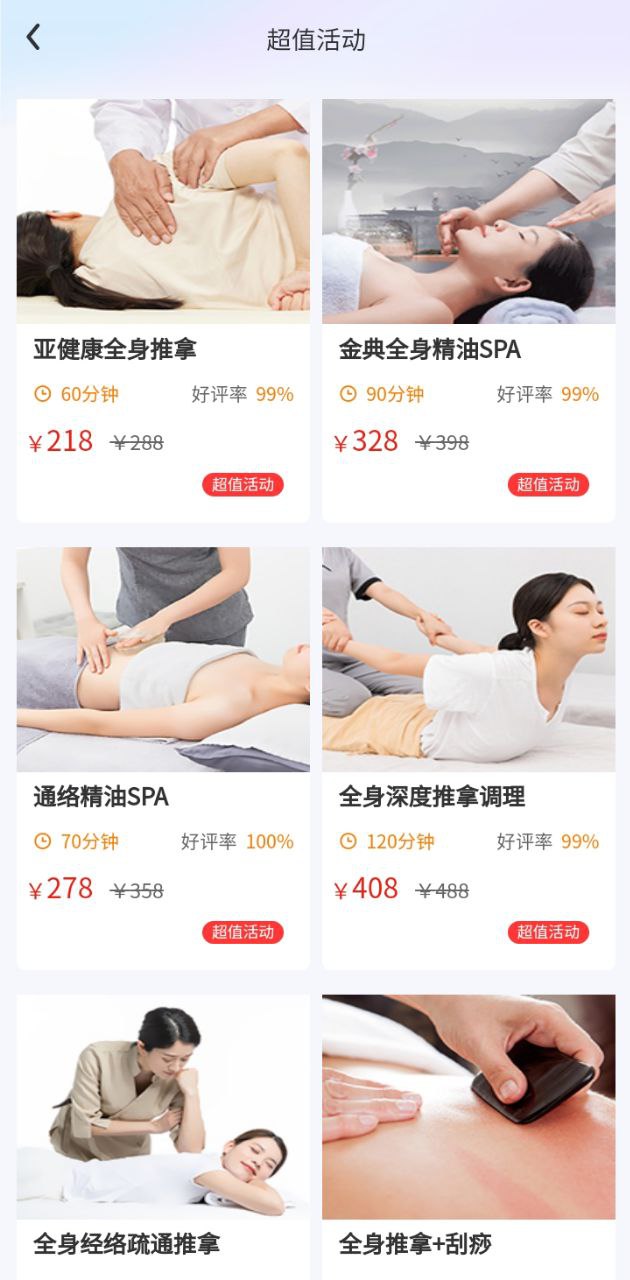Open the 亚健康全身推拿 card
This screenshot has height=1280, width=630.
(163, 310)
